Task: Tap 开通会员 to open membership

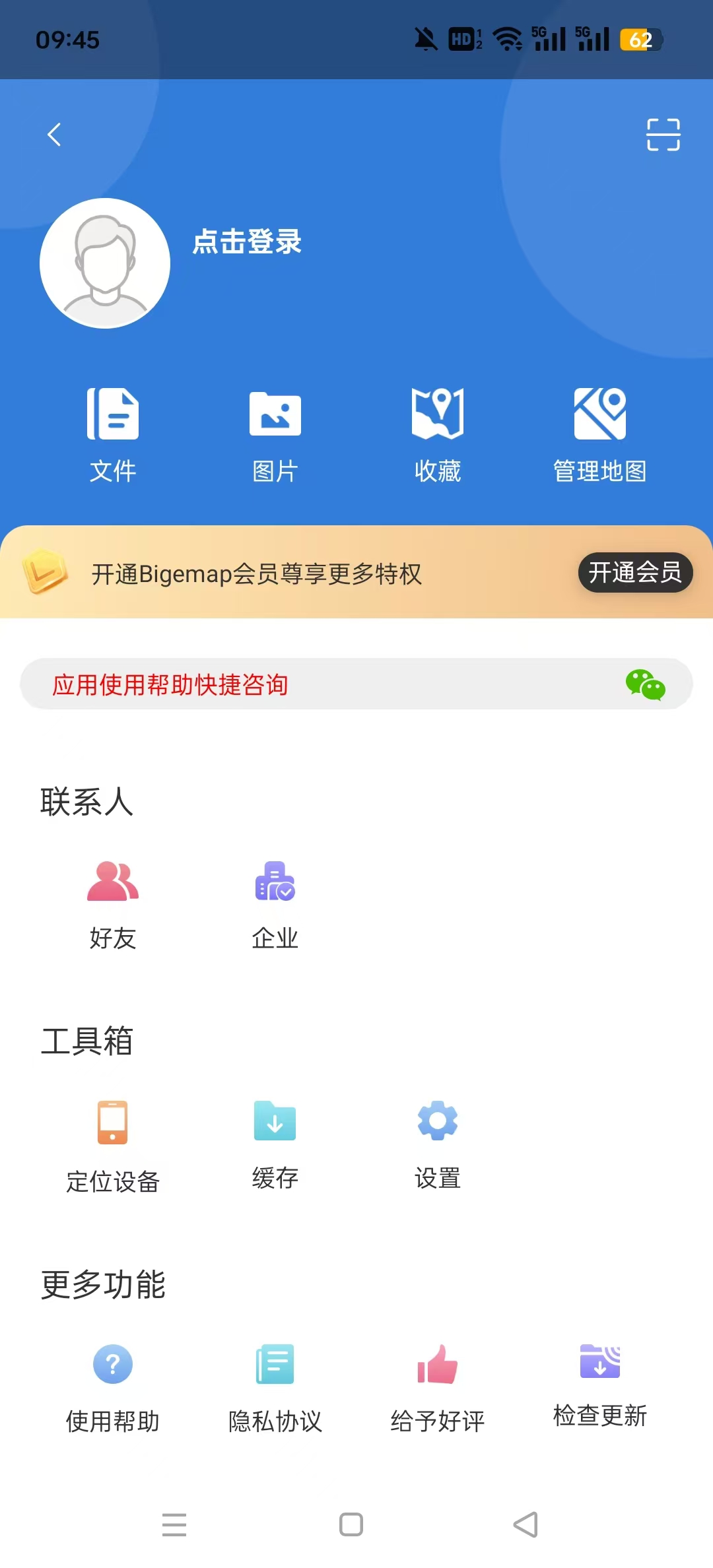Action: (634, 573)
